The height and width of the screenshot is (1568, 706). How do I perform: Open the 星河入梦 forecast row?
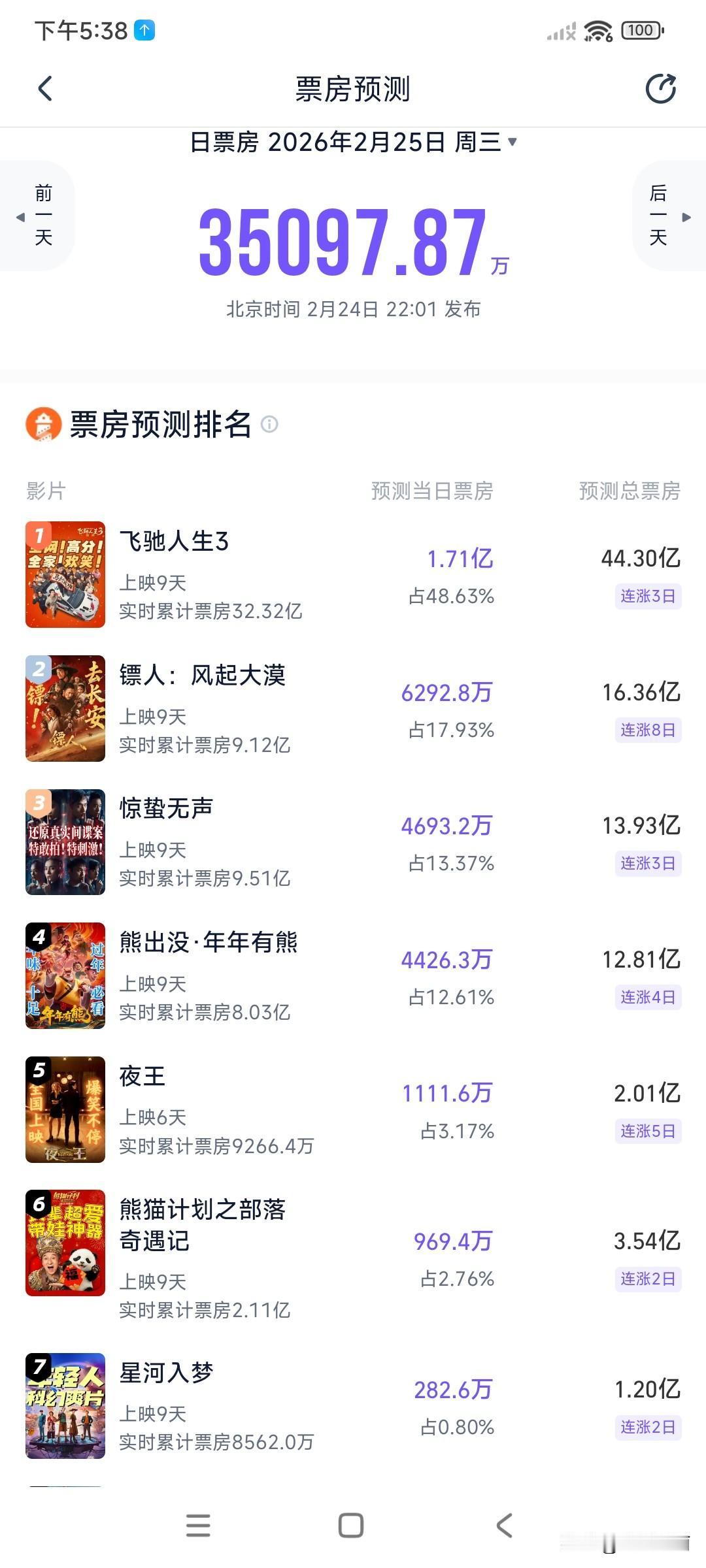coord(353,1406)
